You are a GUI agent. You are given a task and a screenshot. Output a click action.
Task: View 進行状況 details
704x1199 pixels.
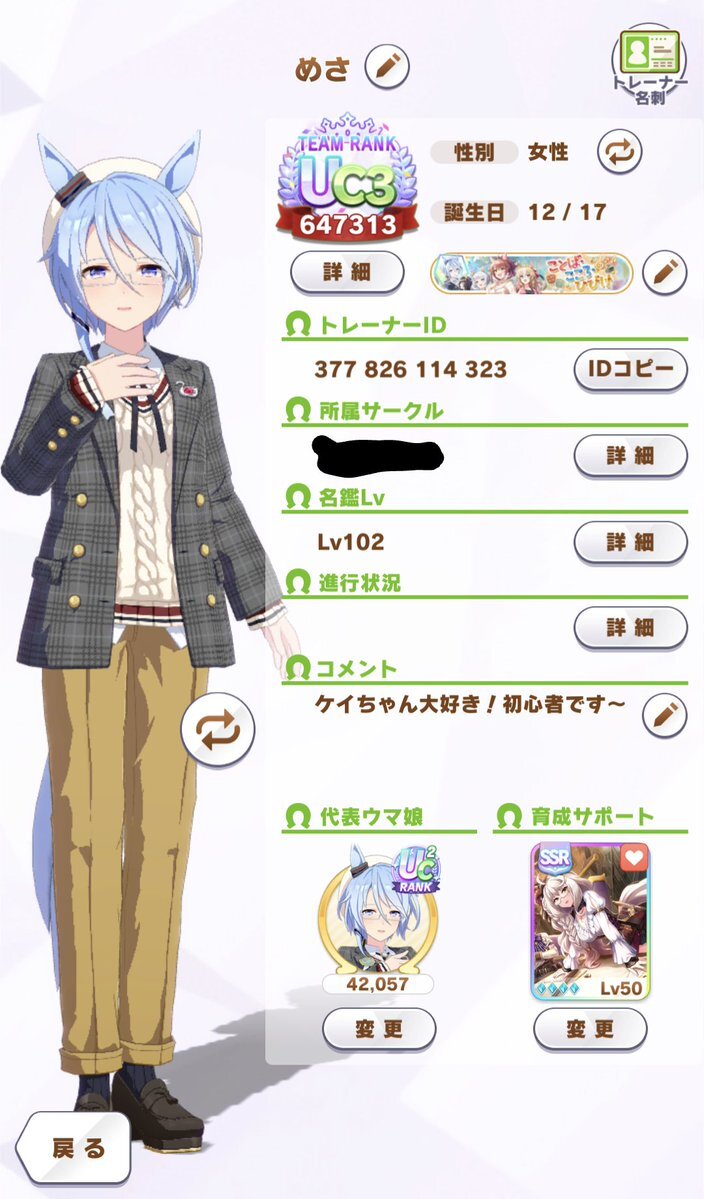pos(630,627)
